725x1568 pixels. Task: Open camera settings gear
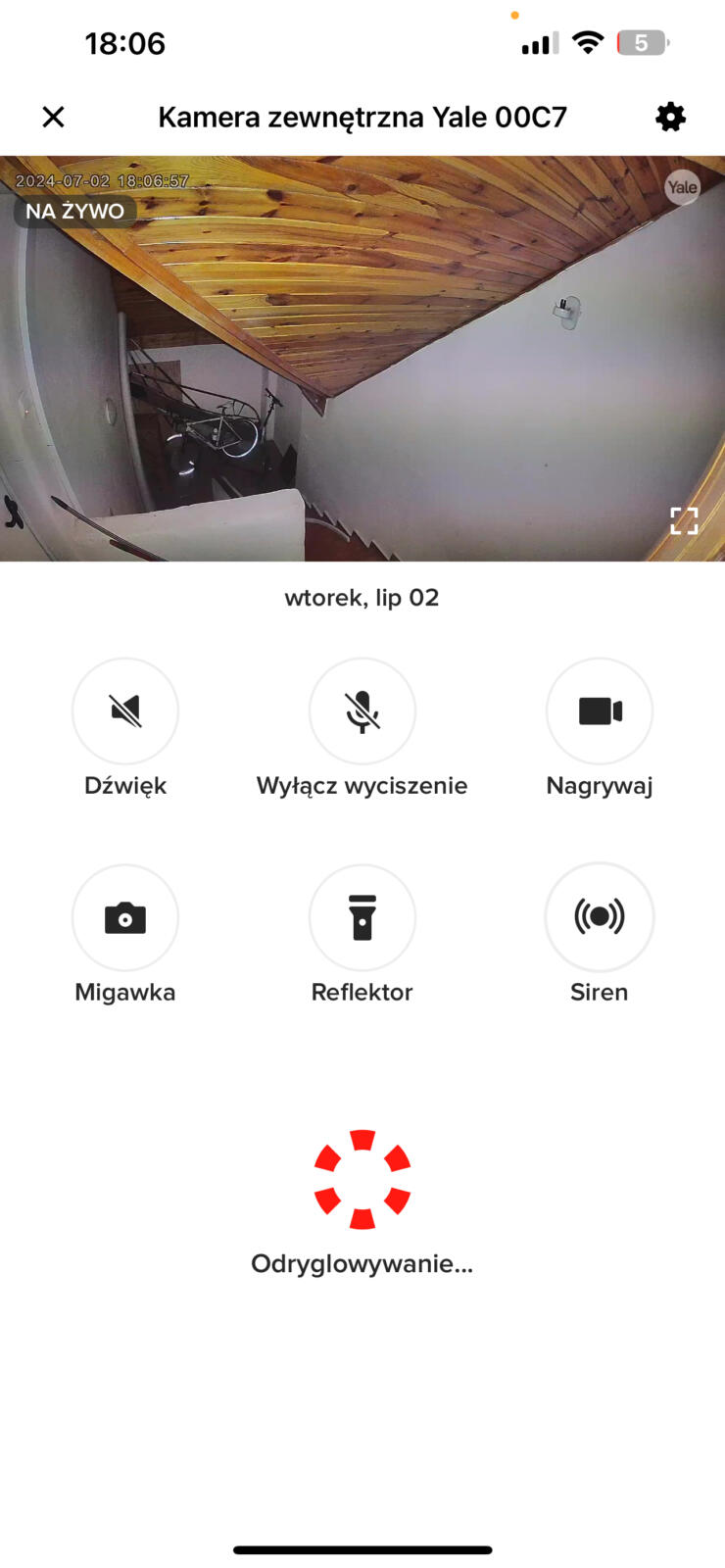(670, 118)
